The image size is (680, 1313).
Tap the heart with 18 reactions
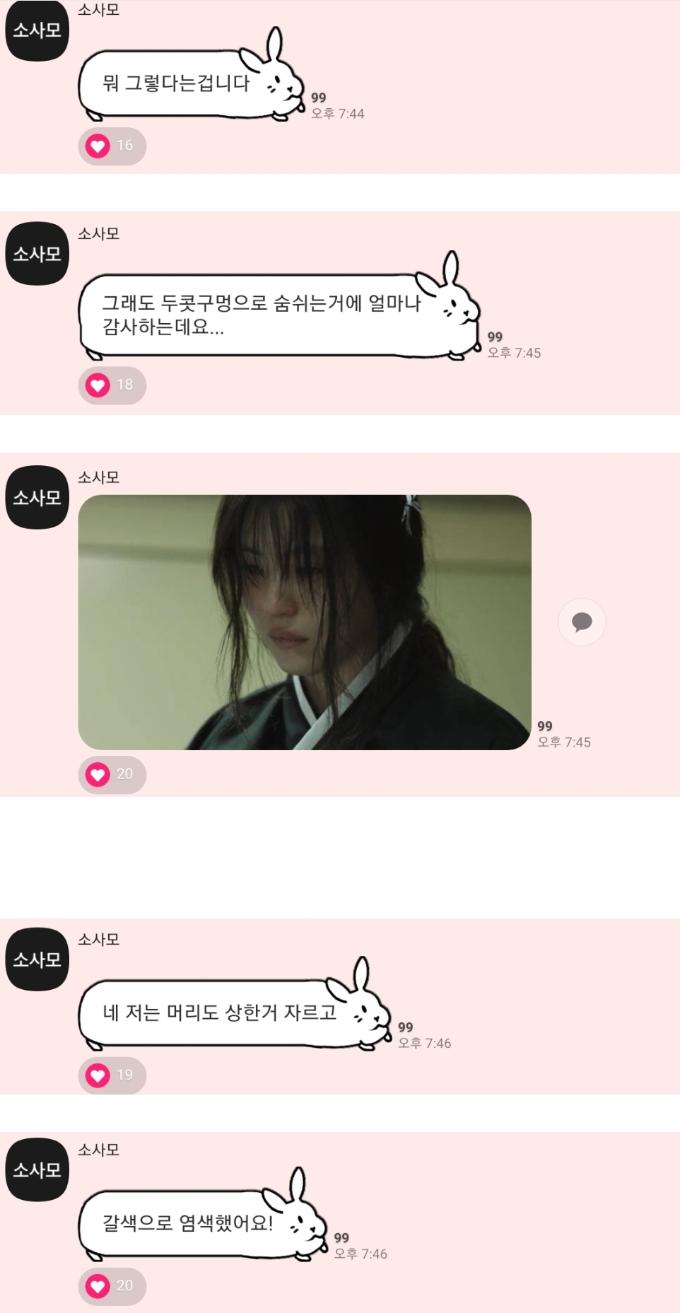tap(98, 385)
